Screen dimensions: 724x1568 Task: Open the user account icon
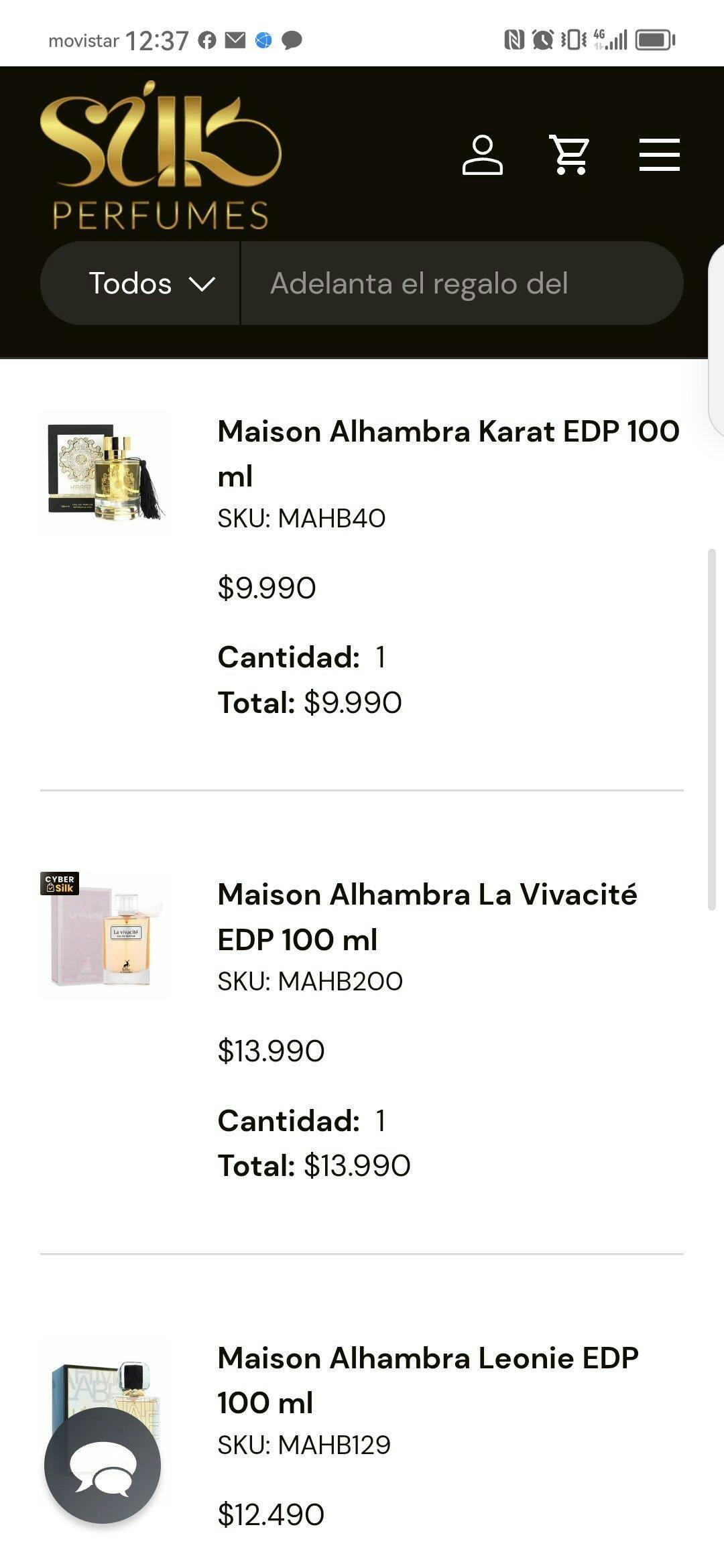tap(483, 155)
